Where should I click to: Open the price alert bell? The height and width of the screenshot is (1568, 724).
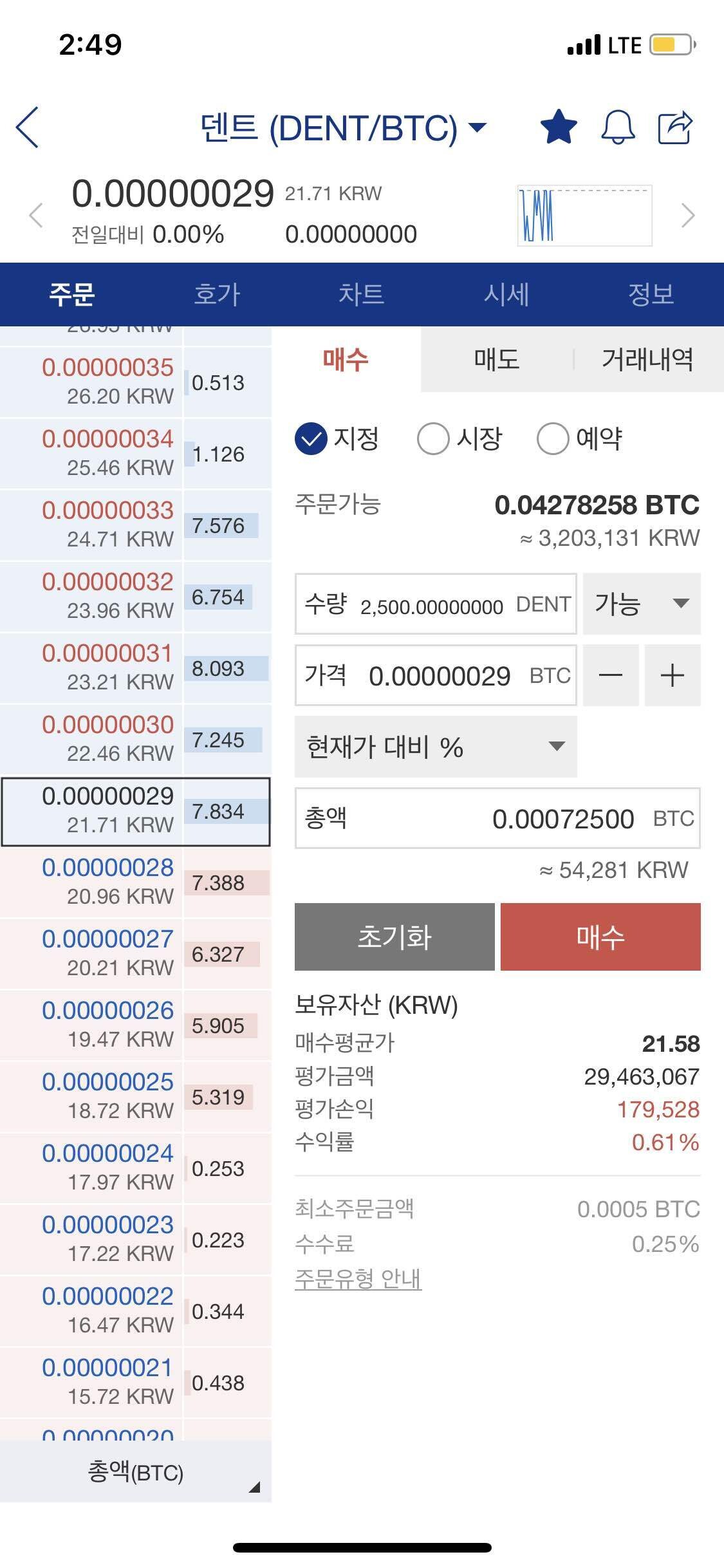tap(618, 127)
